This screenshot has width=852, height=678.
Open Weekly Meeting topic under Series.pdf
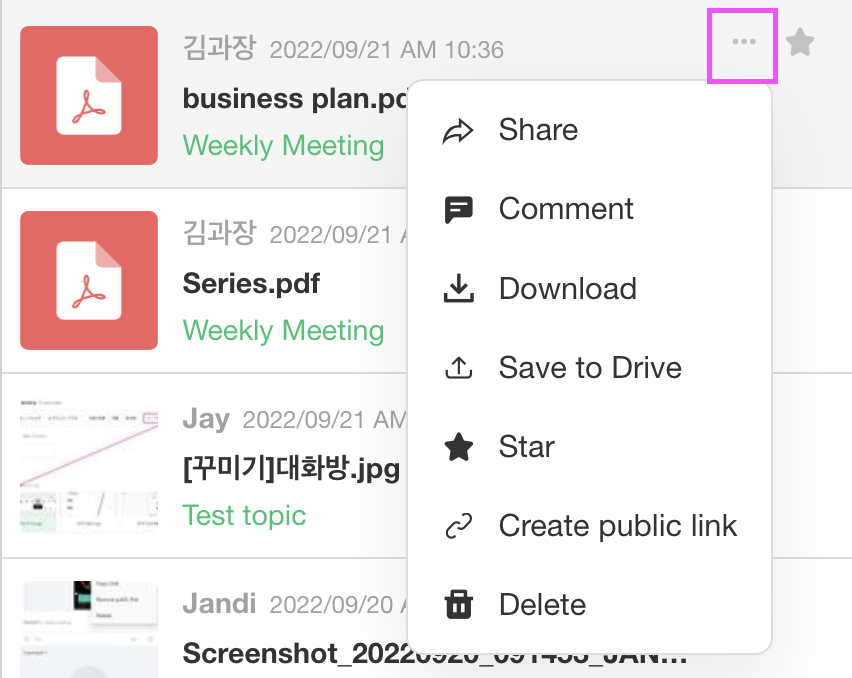[283, 331]
